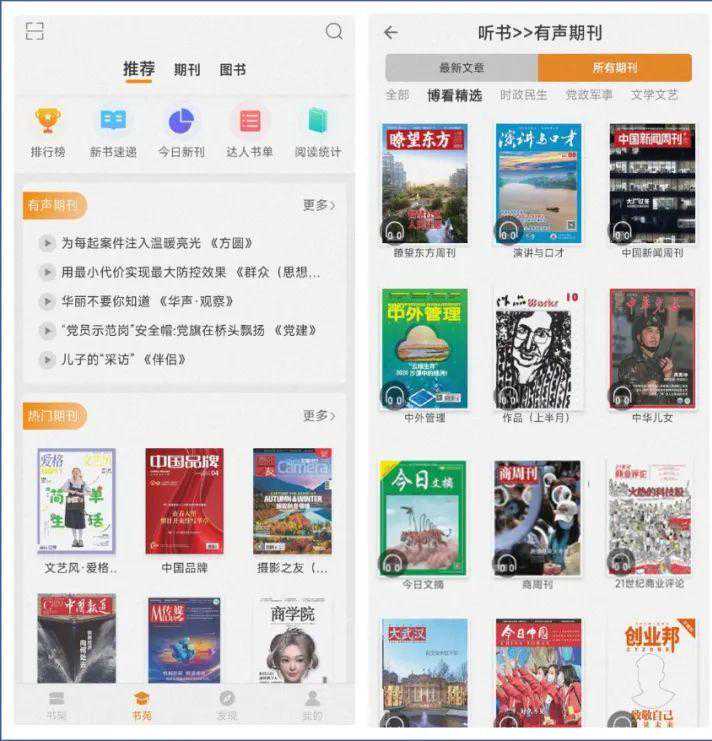Go back from 听书>>有声期刊 page
Image resolution: width=712 pixels, height=741 pixels.
pos(391,32)
